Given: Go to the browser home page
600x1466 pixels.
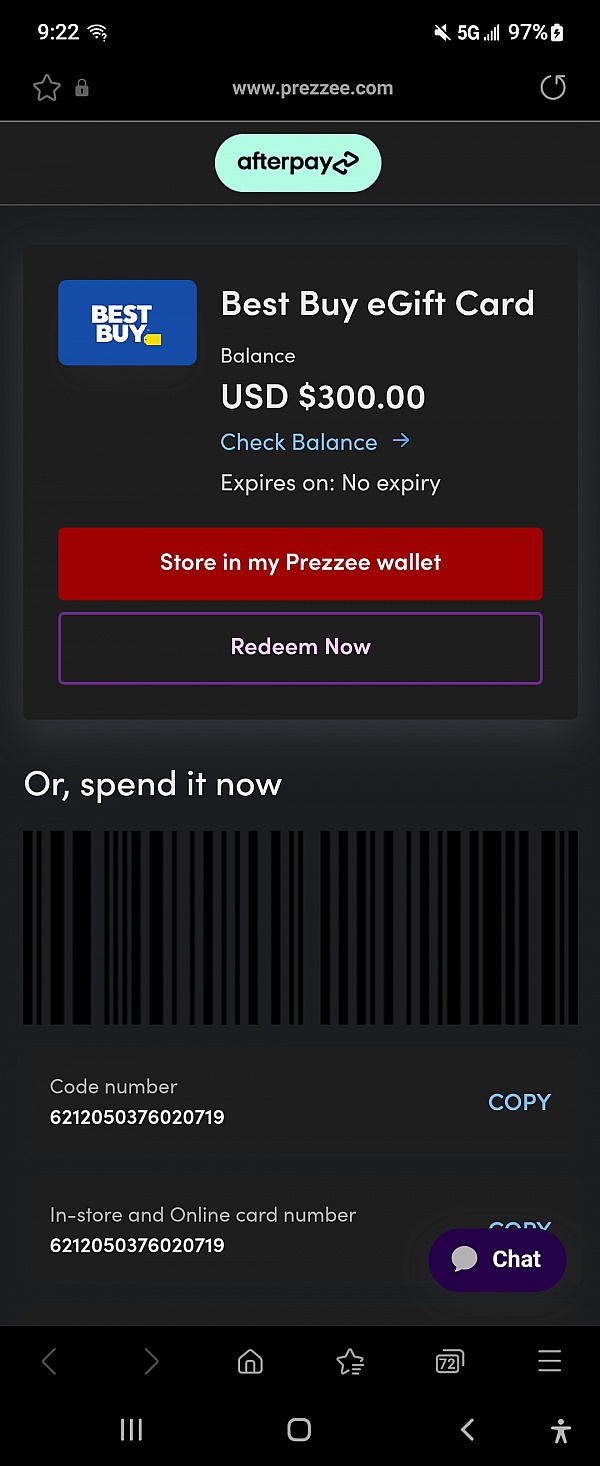Looking at the screenshot, I should click(x=250, y=1361).
